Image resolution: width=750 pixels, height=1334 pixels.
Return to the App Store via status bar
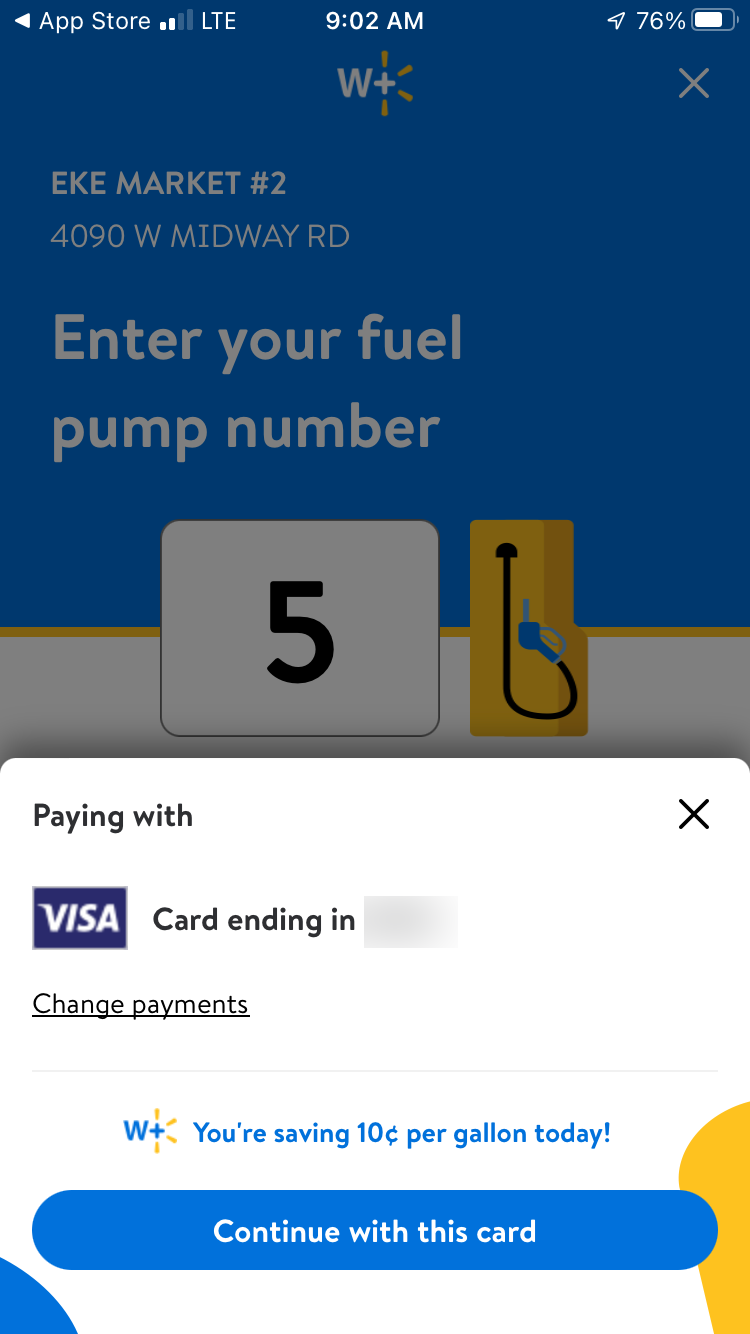(x=80, y=19)
